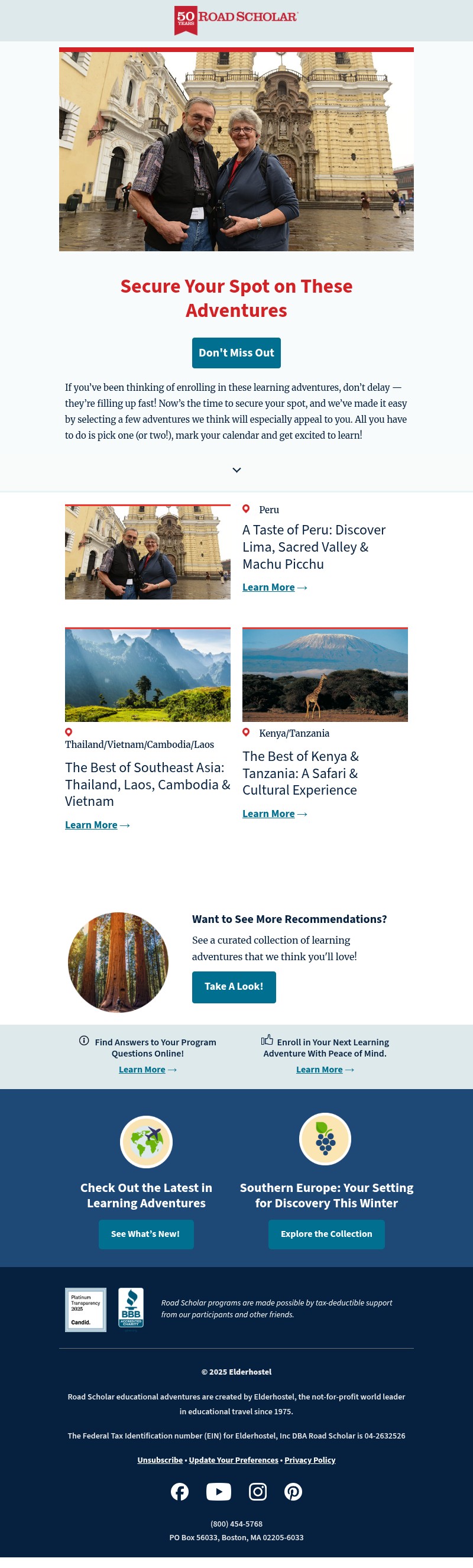Open the Instagram icon
This screenshot has width=473, height=1568.
coord(258,1491)
